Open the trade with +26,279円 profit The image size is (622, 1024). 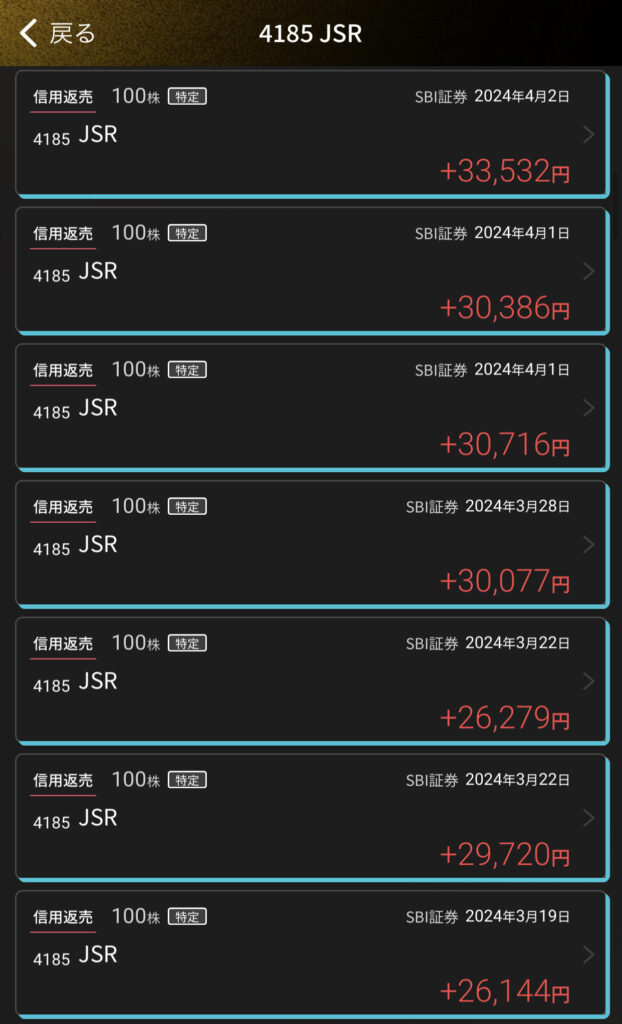pyautogui.click(x=310, y=681)
